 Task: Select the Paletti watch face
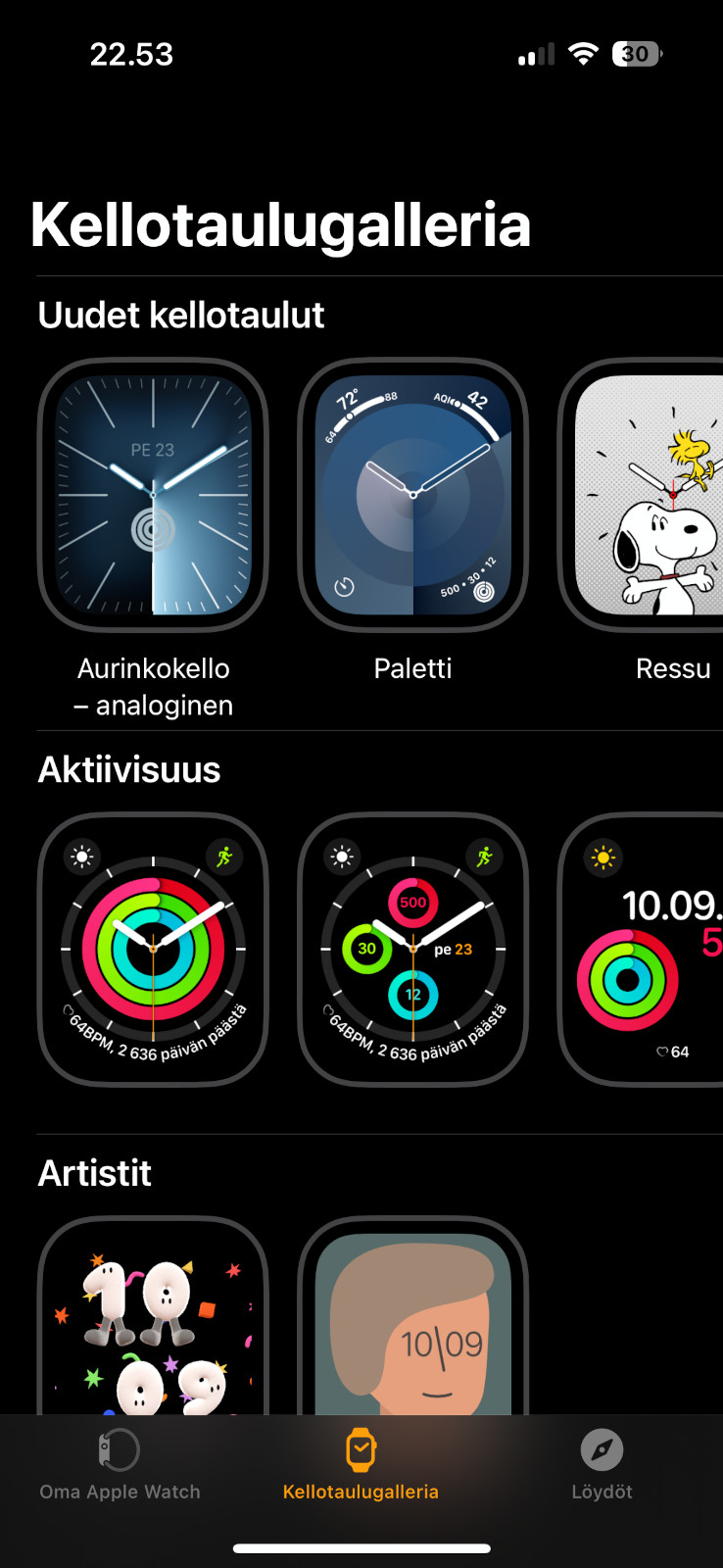(412, 495)
